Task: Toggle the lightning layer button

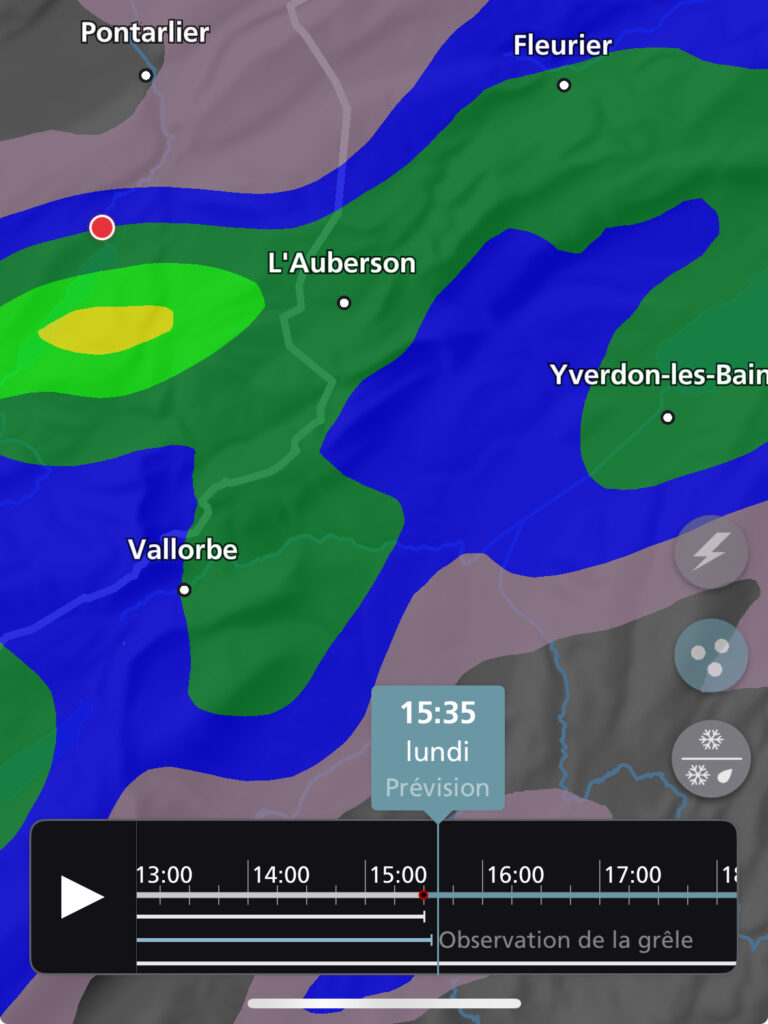Action: (x=711, y=552)
